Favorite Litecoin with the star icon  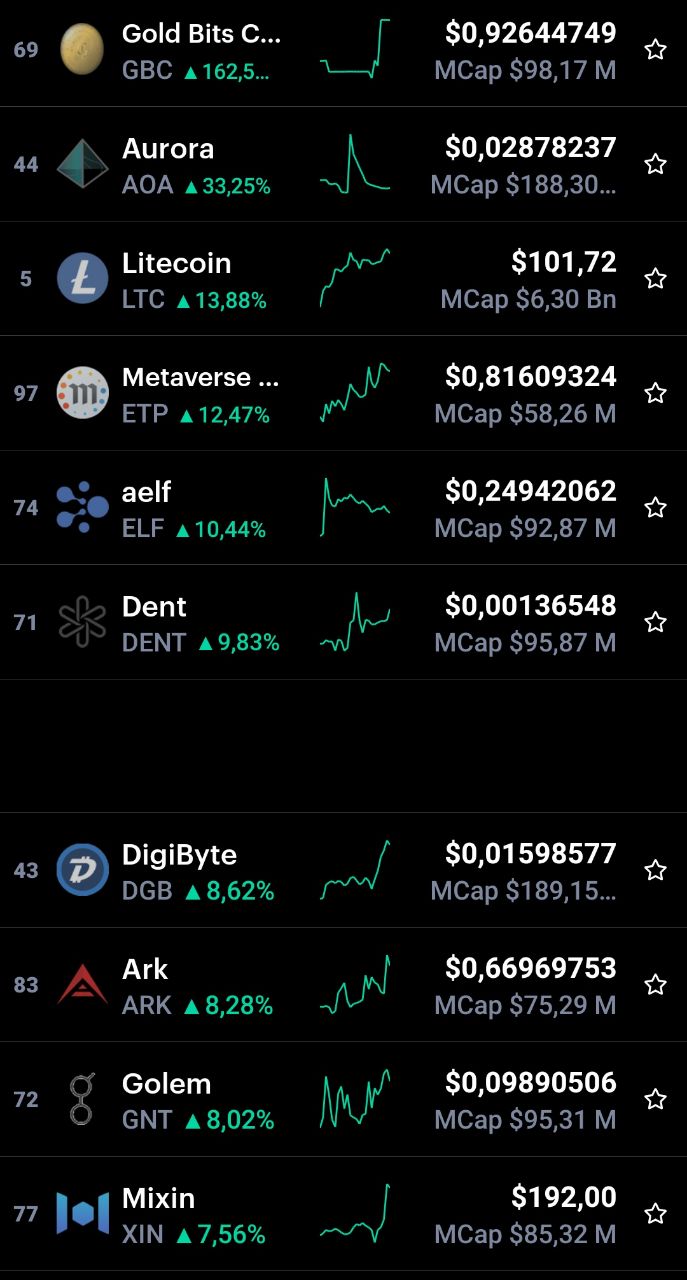tap(655, 279)
